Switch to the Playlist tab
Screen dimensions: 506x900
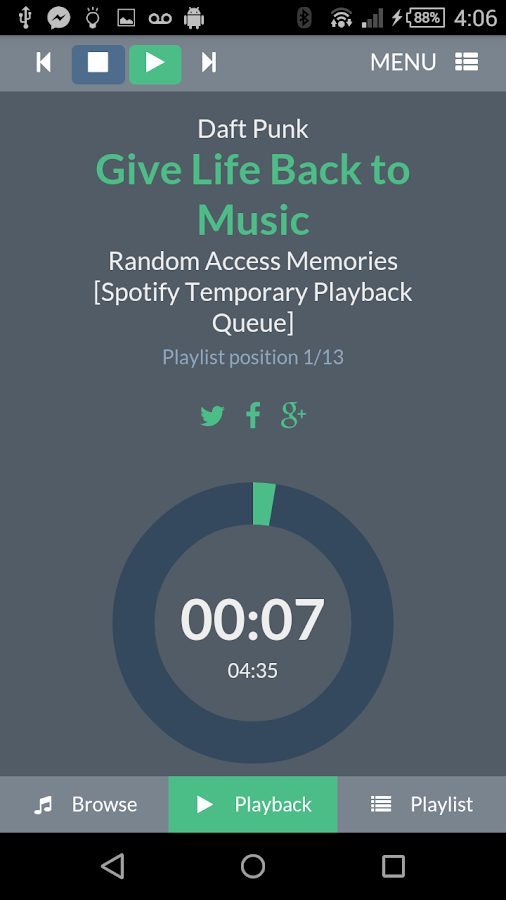coord(422,804)
